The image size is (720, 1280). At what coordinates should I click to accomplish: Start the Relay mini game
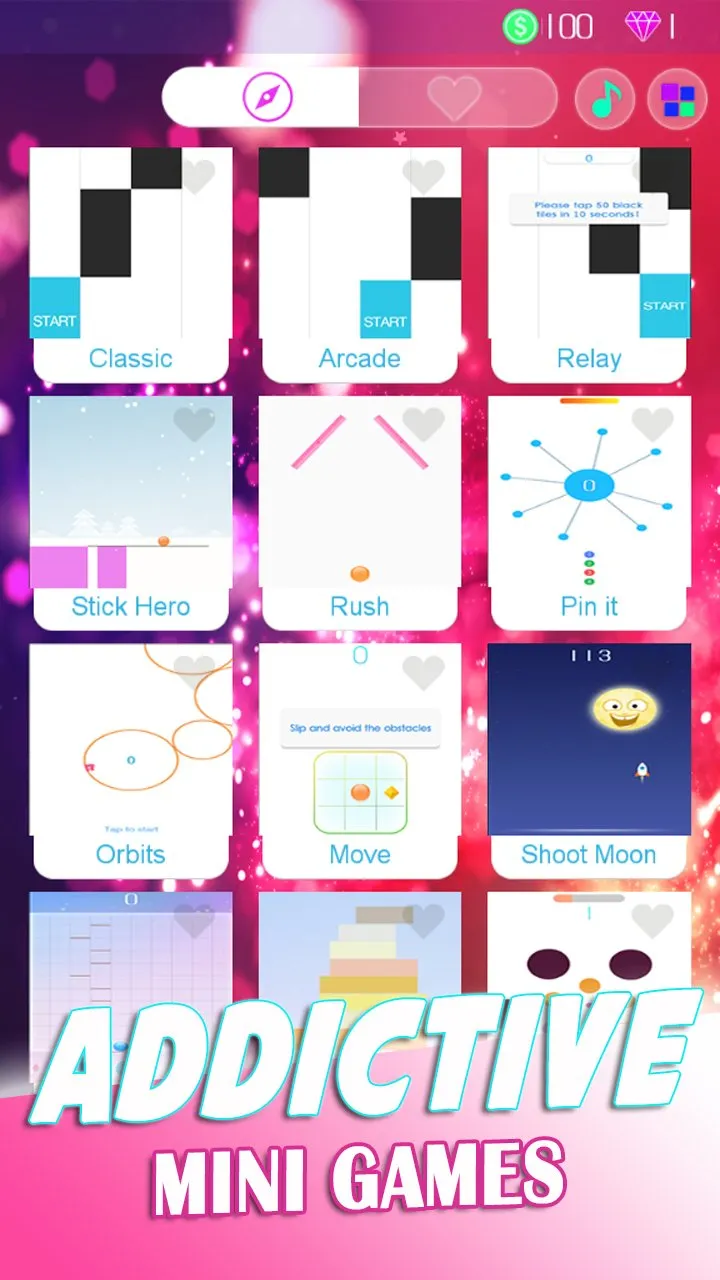point(589,265)
